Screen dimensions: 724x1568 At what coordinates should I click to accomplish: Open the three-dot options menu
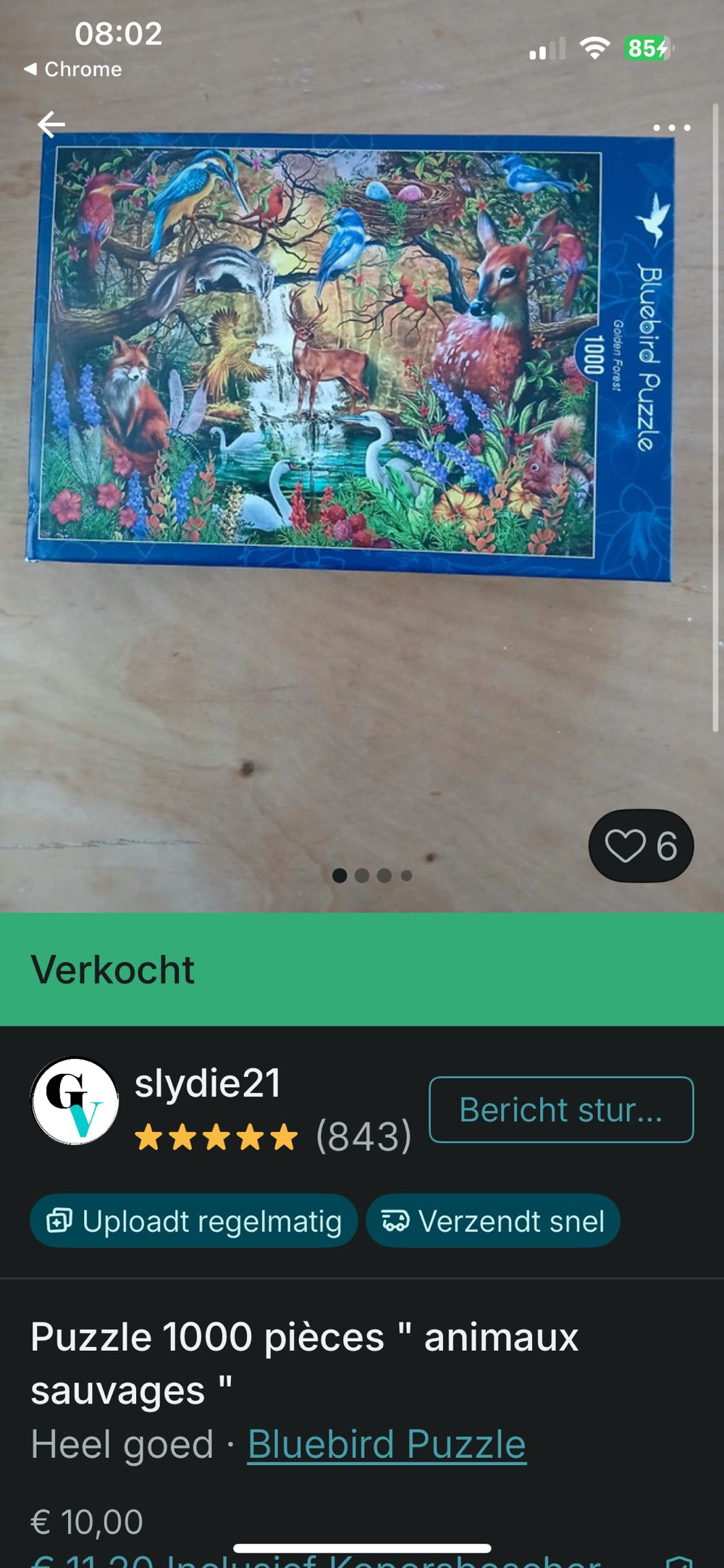click(670, 127)
